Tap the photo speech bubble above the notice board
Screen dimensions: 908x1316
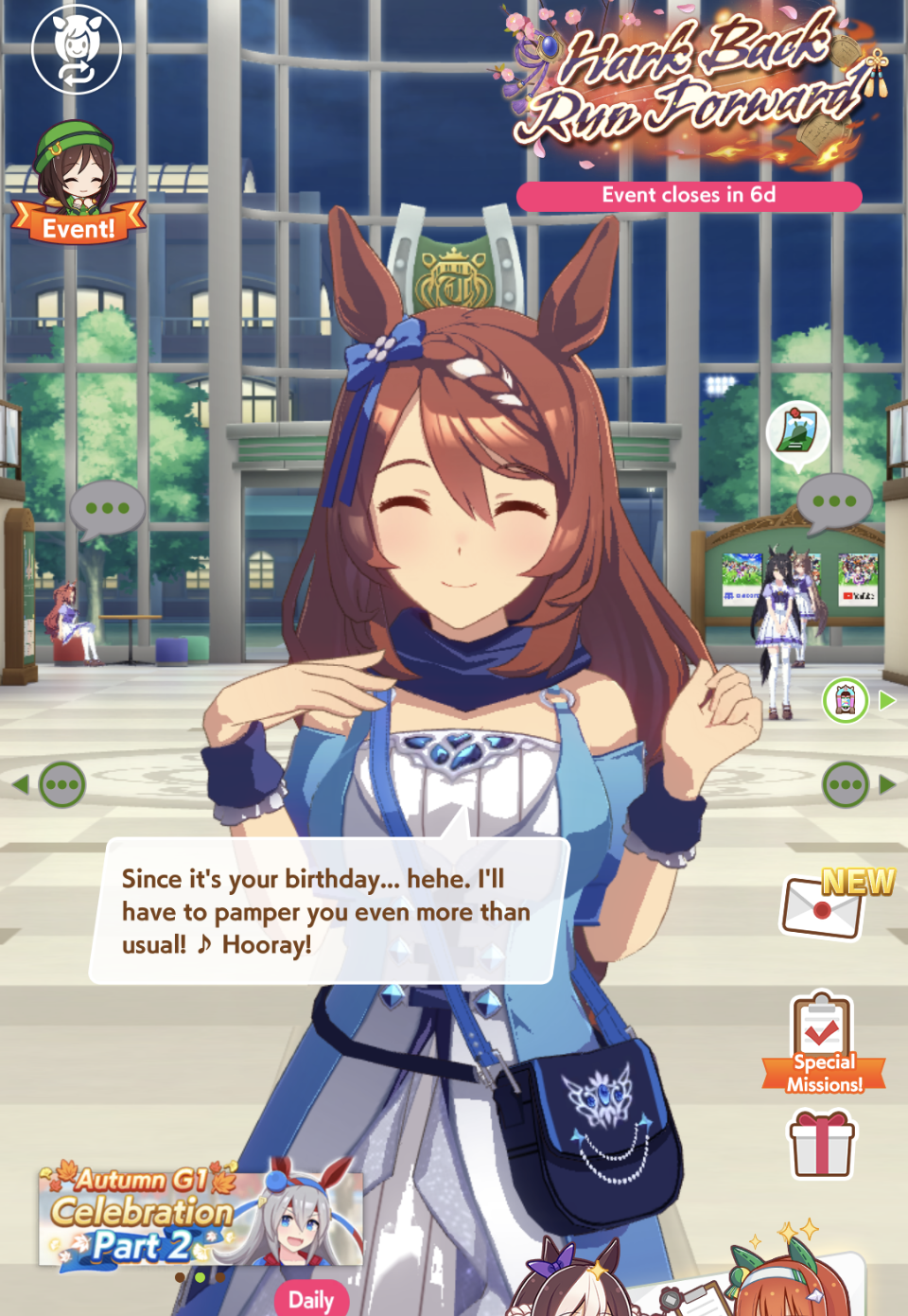797,435
